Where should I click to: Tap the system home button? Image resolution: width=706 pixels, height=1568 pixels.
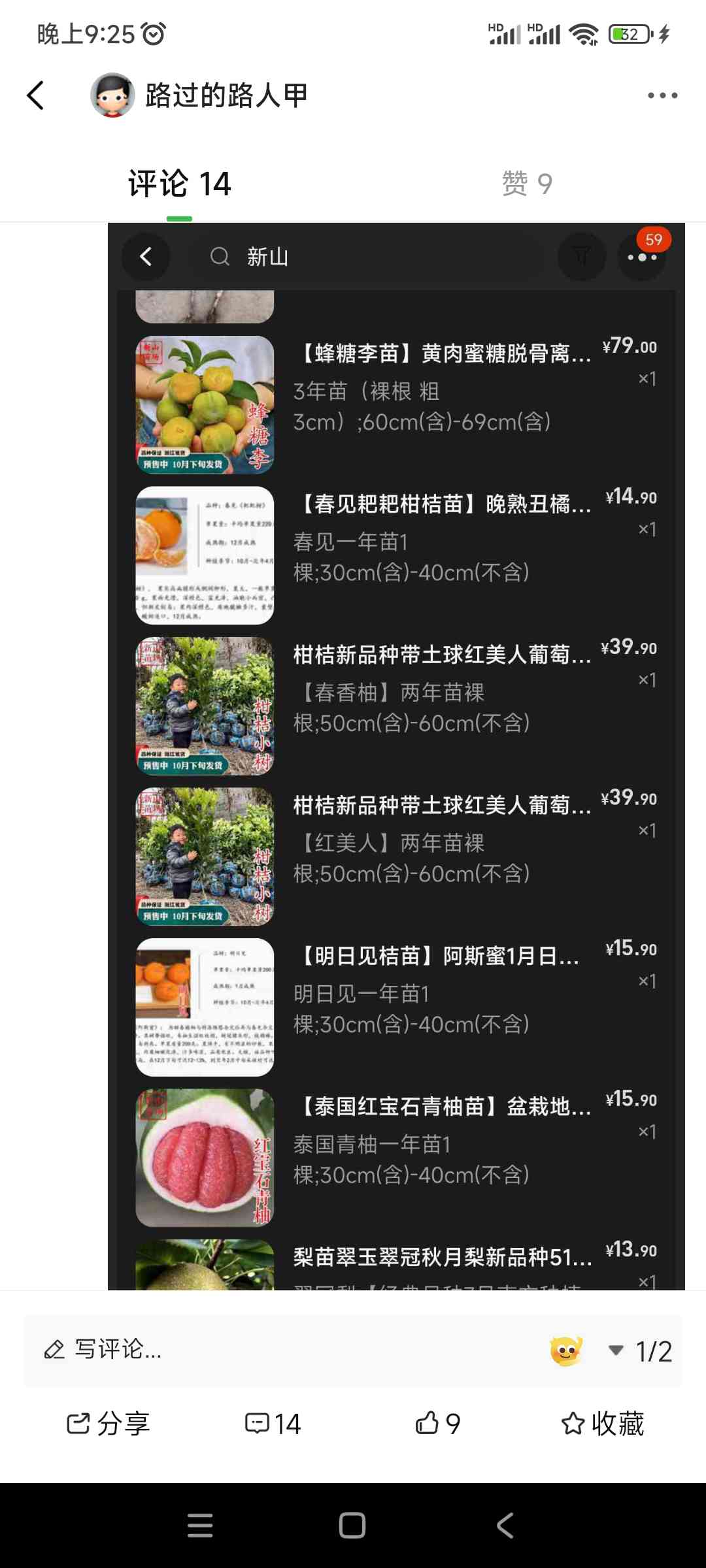click(352, 1526)
